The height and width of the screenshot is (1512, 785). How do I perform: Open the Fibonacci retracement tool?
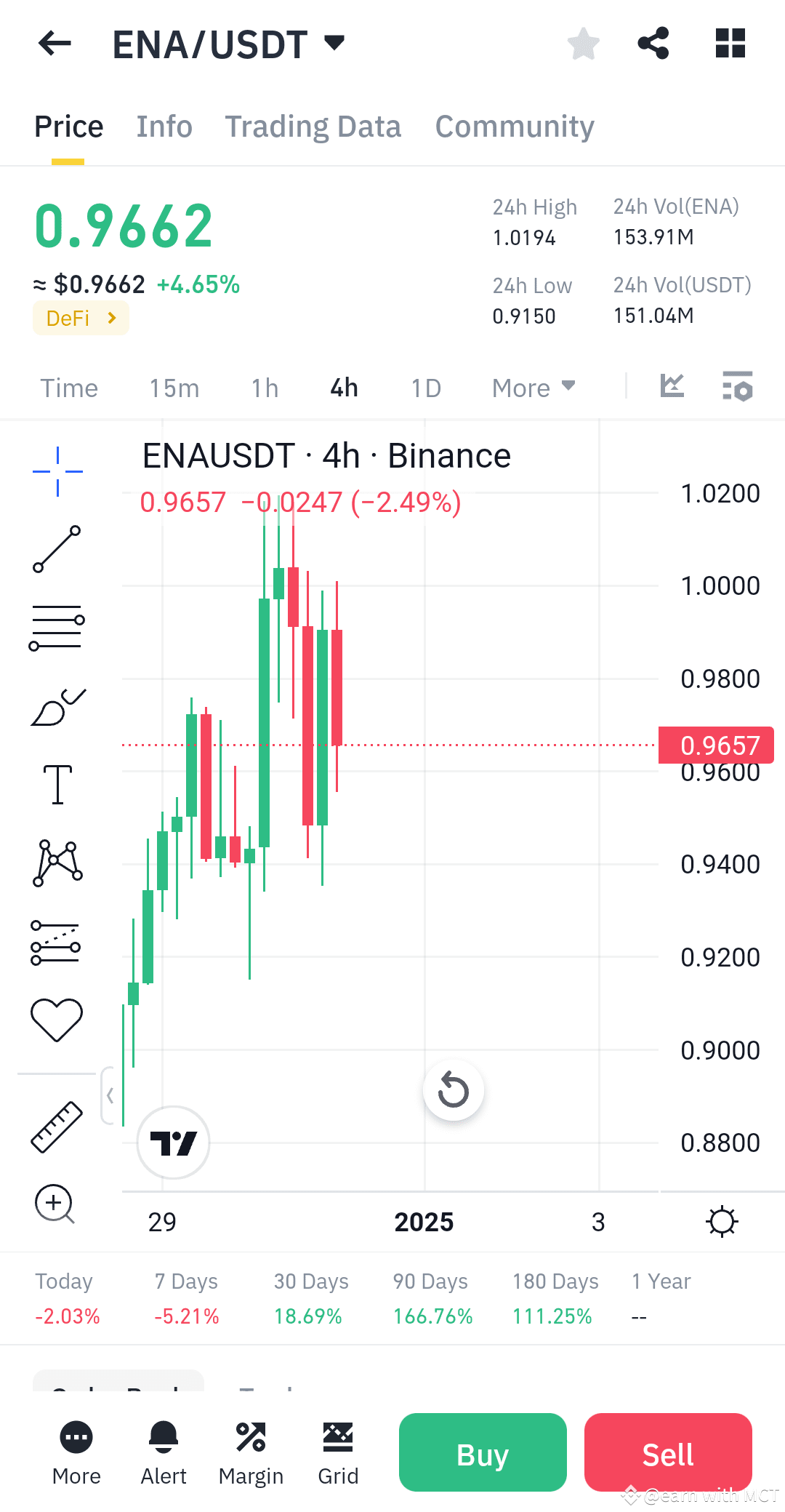click(57, 625)
